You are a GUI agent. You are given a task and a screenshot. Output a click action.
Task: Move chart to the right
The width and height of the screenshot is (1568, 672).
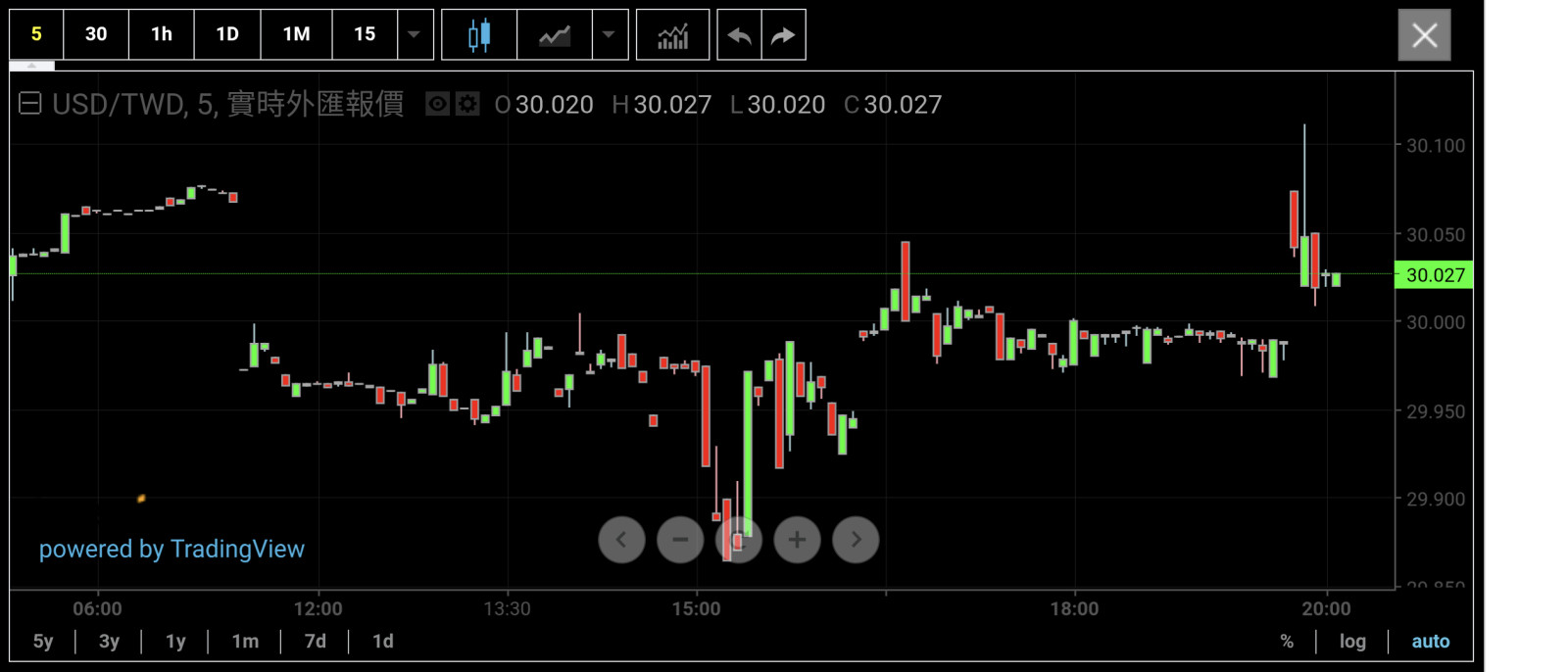click(x=856, y=539)
